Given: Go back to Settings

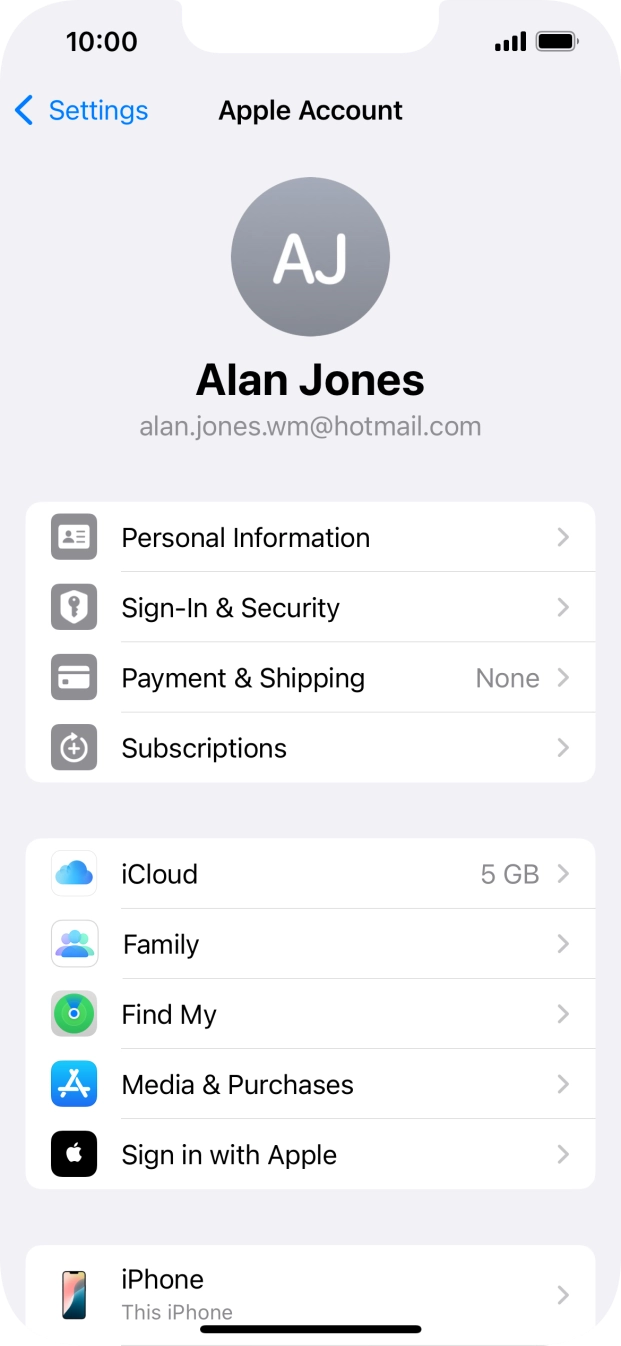Looking at the screenshot, I should pyautogui.click(x=82, y=110).
